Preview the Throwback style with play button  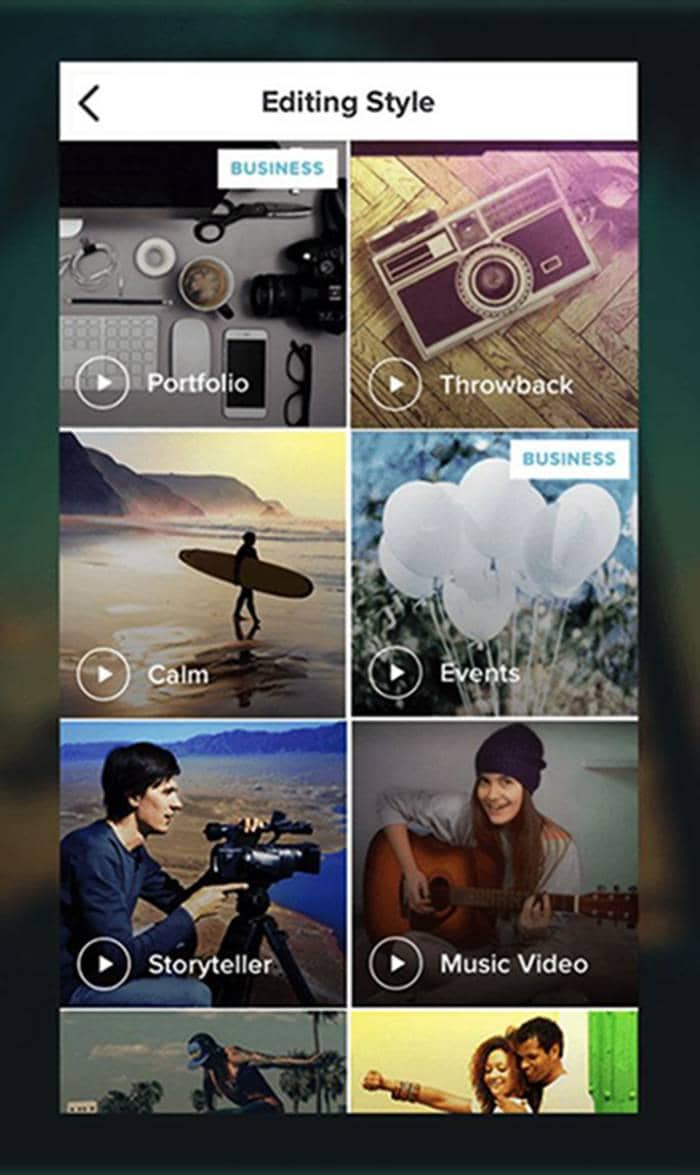pos(395,384)
